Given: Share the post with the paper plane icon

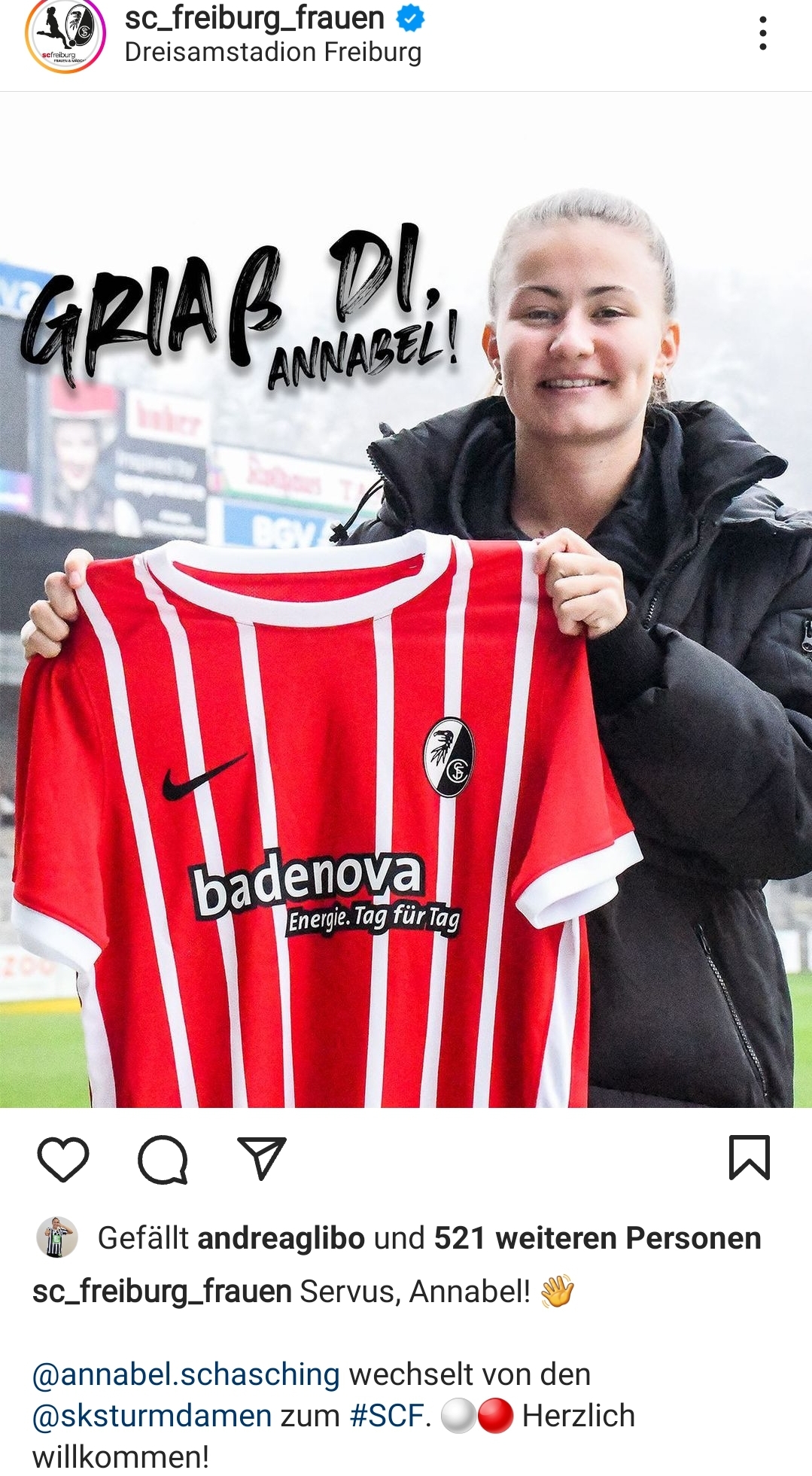Looking at the screenshot, I should [x=262, y=1158].
